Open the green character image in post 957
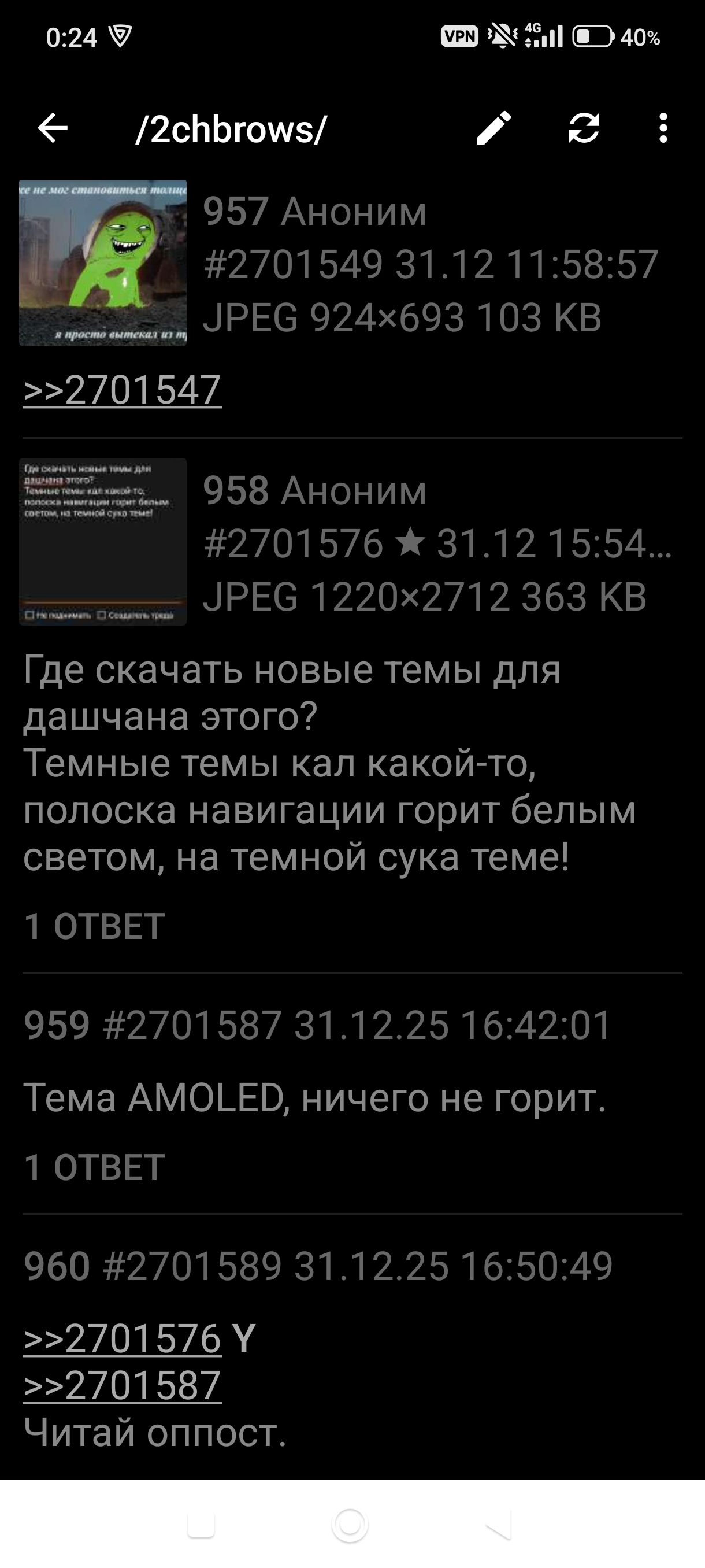Screen dimensions: 705x1568 [103, 263]
